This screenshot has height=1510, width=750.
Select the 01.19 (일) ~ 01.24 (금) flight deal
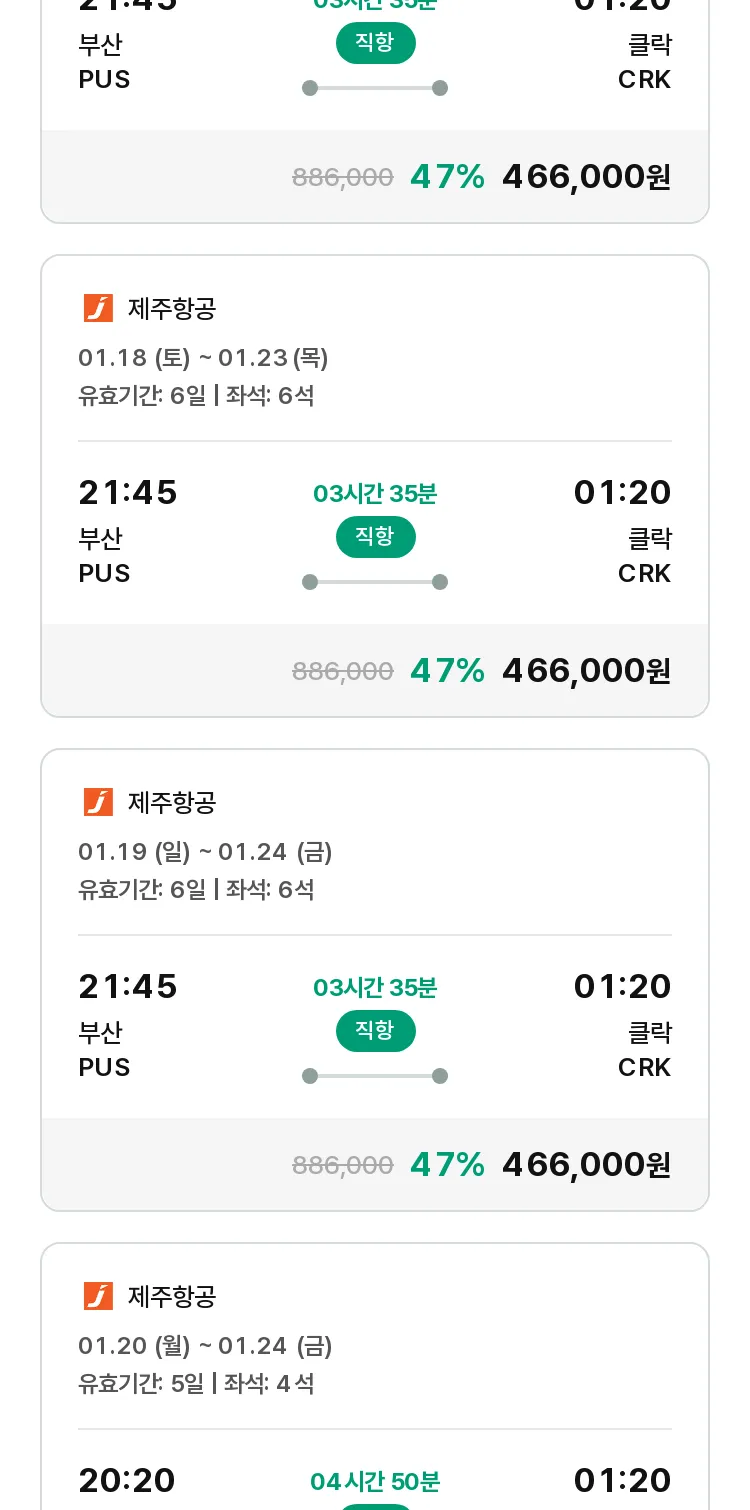[x=375, y=980]
